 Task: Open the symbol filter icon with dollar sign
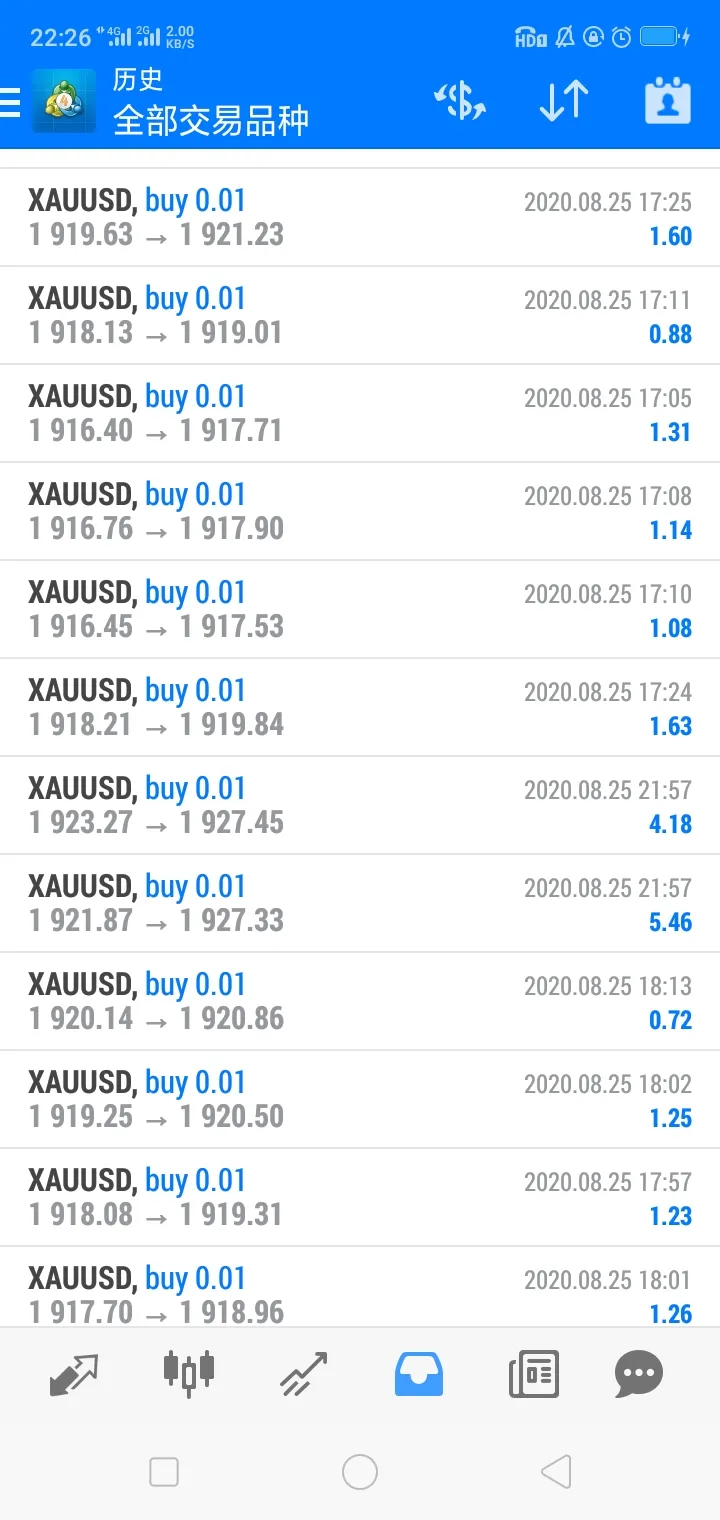pyautogui.click(x=460, y=101)
